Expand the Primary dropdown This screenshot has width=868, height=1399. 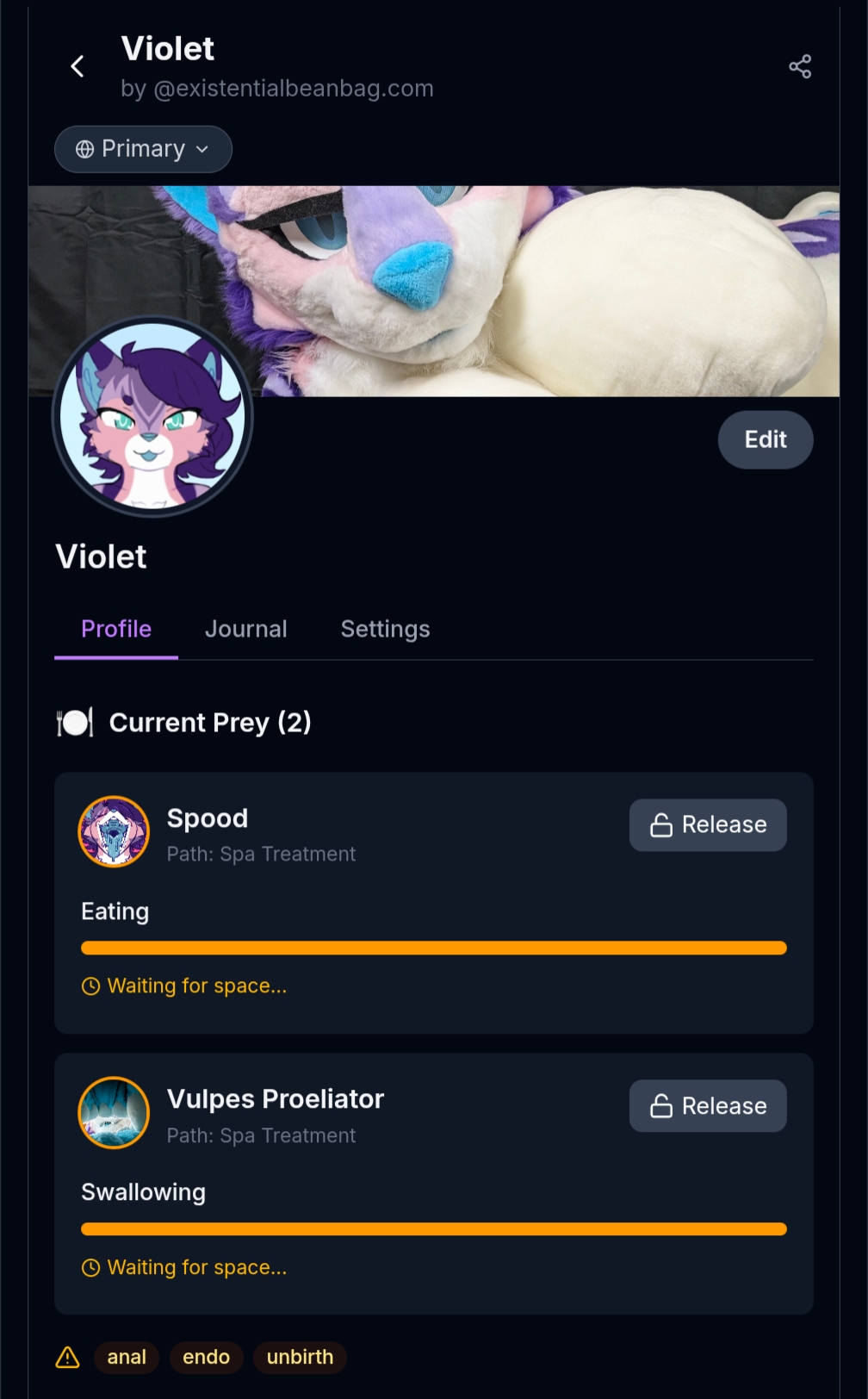coord(143,149)
